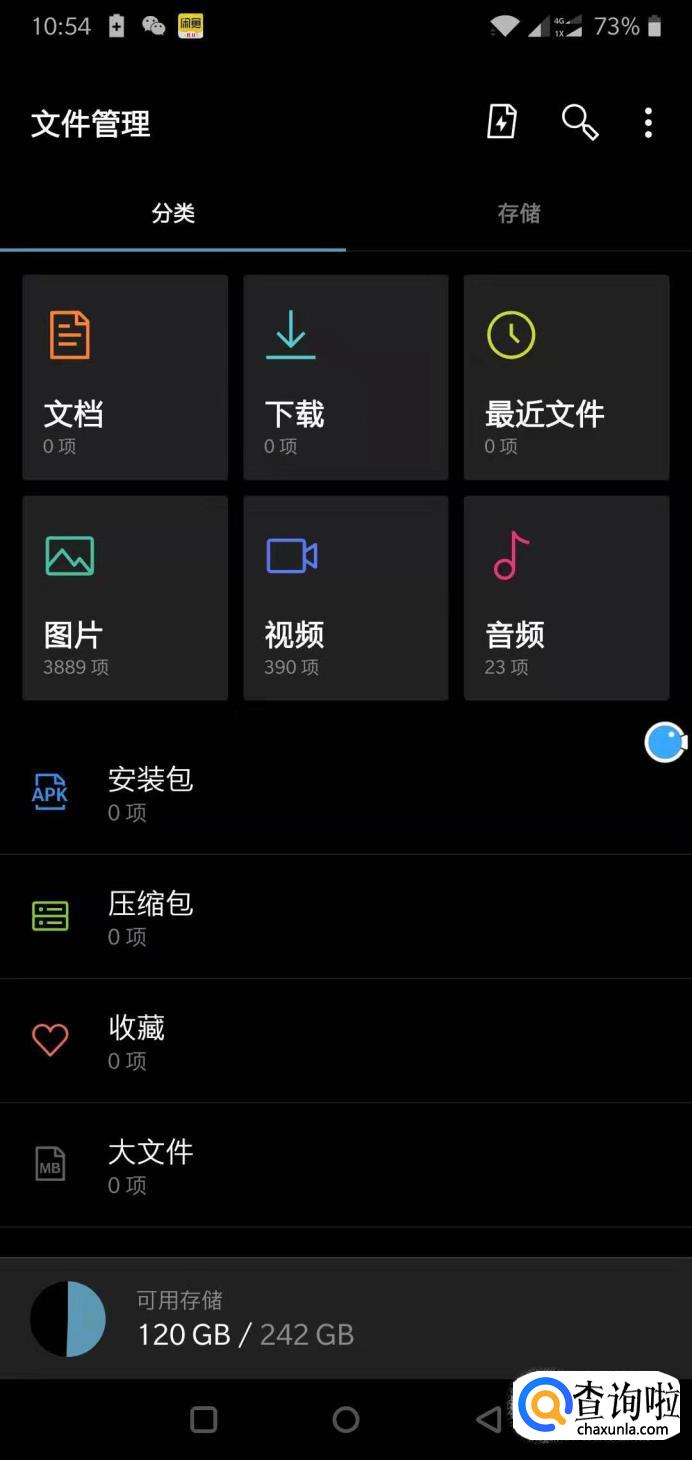The width and height of the screenshot is (692, 1460).
Task: Open the 视频 card with 390 items
Action: (345, 597)
